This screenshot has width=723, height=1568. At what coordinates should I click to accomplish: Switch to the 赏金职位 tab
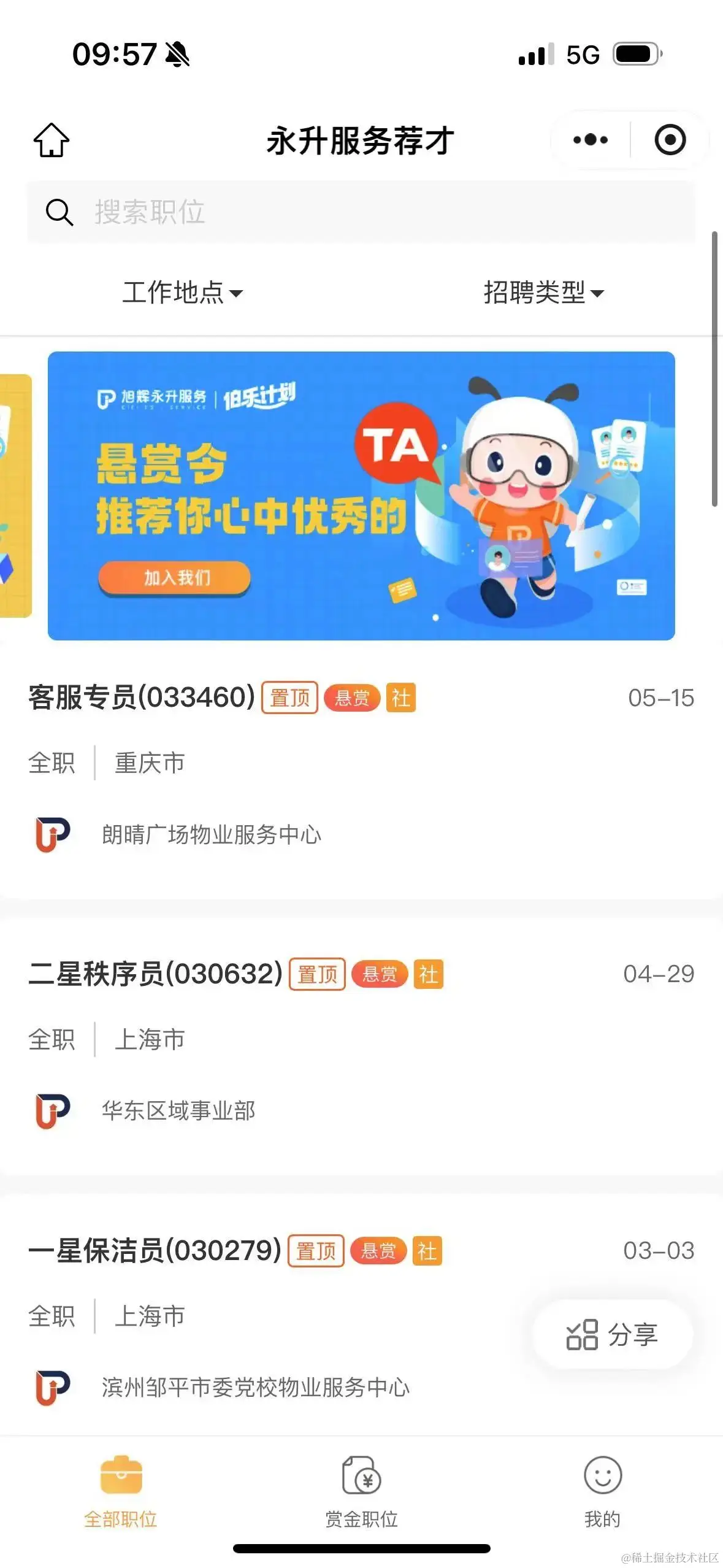[361, 1491]
